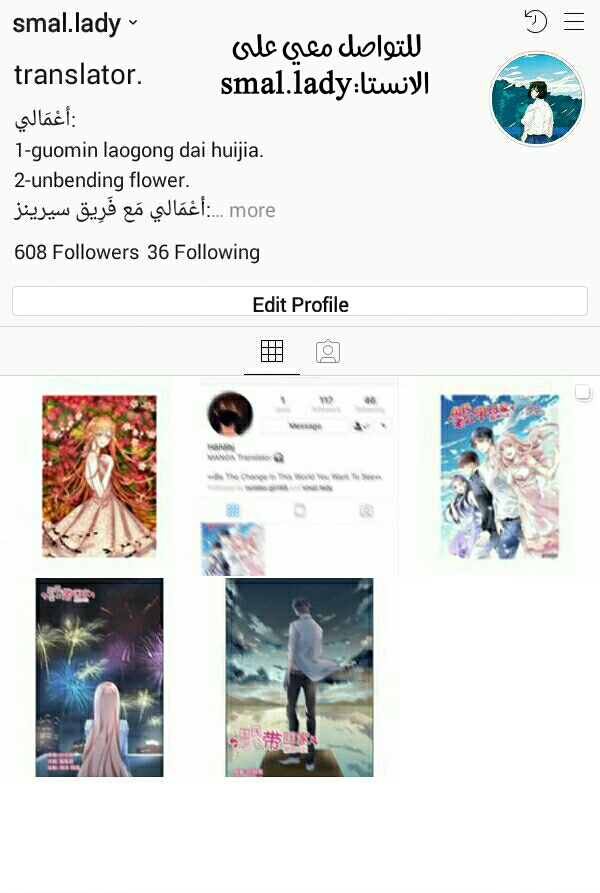Open the smal.lady account switcher dropdown

coord(76,22)
